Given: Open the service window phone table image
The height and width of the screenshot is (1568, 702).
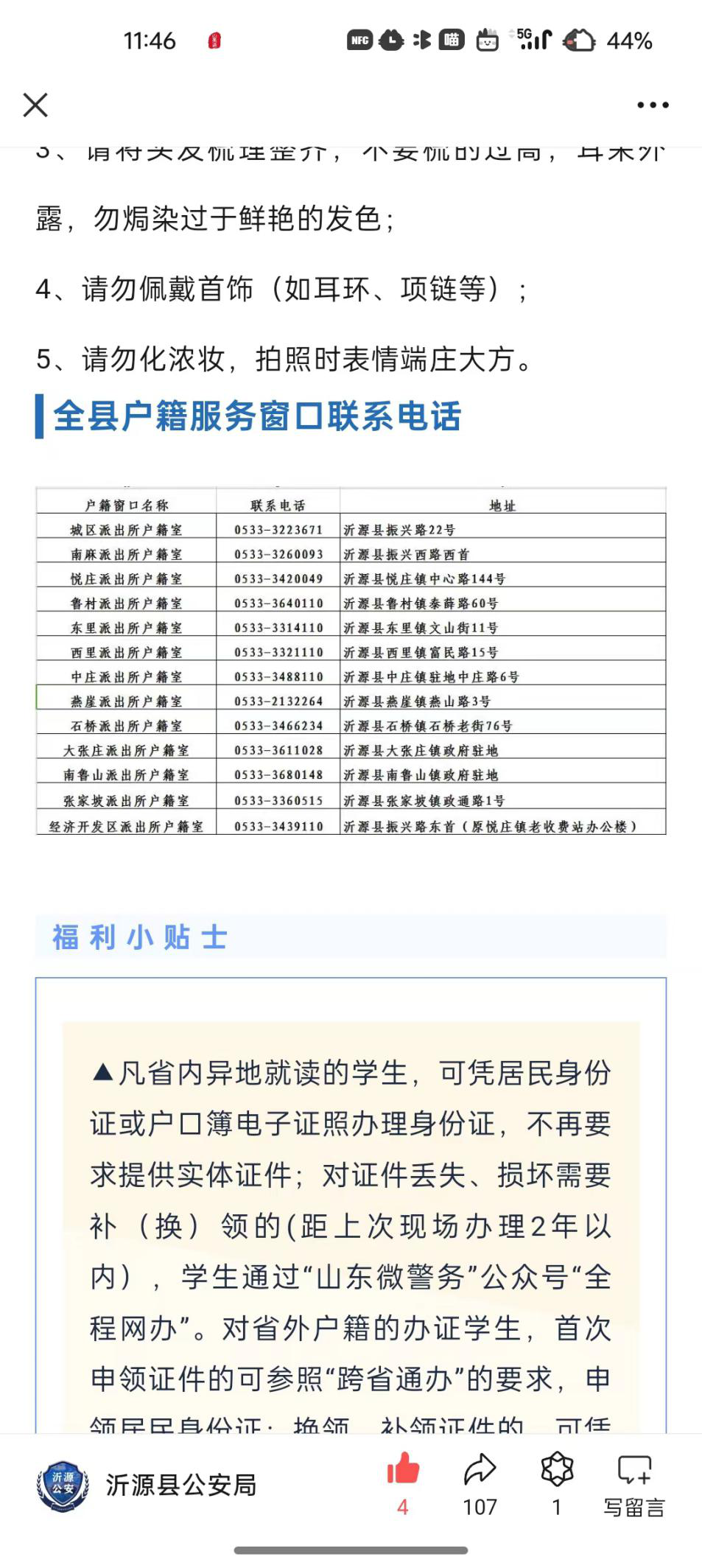Looking at the screenshot, I should 351,661.
